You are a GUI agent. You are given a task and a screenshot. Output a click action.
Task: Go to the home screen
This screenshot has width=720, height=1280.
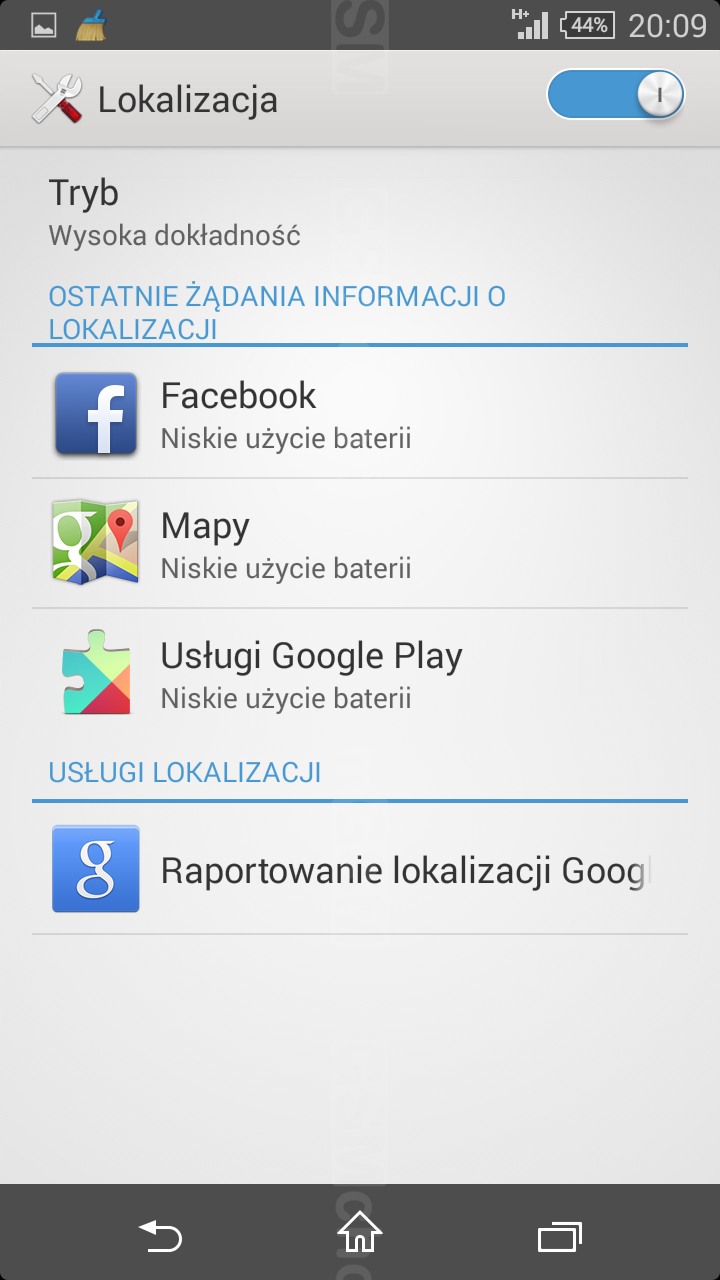360,1234
